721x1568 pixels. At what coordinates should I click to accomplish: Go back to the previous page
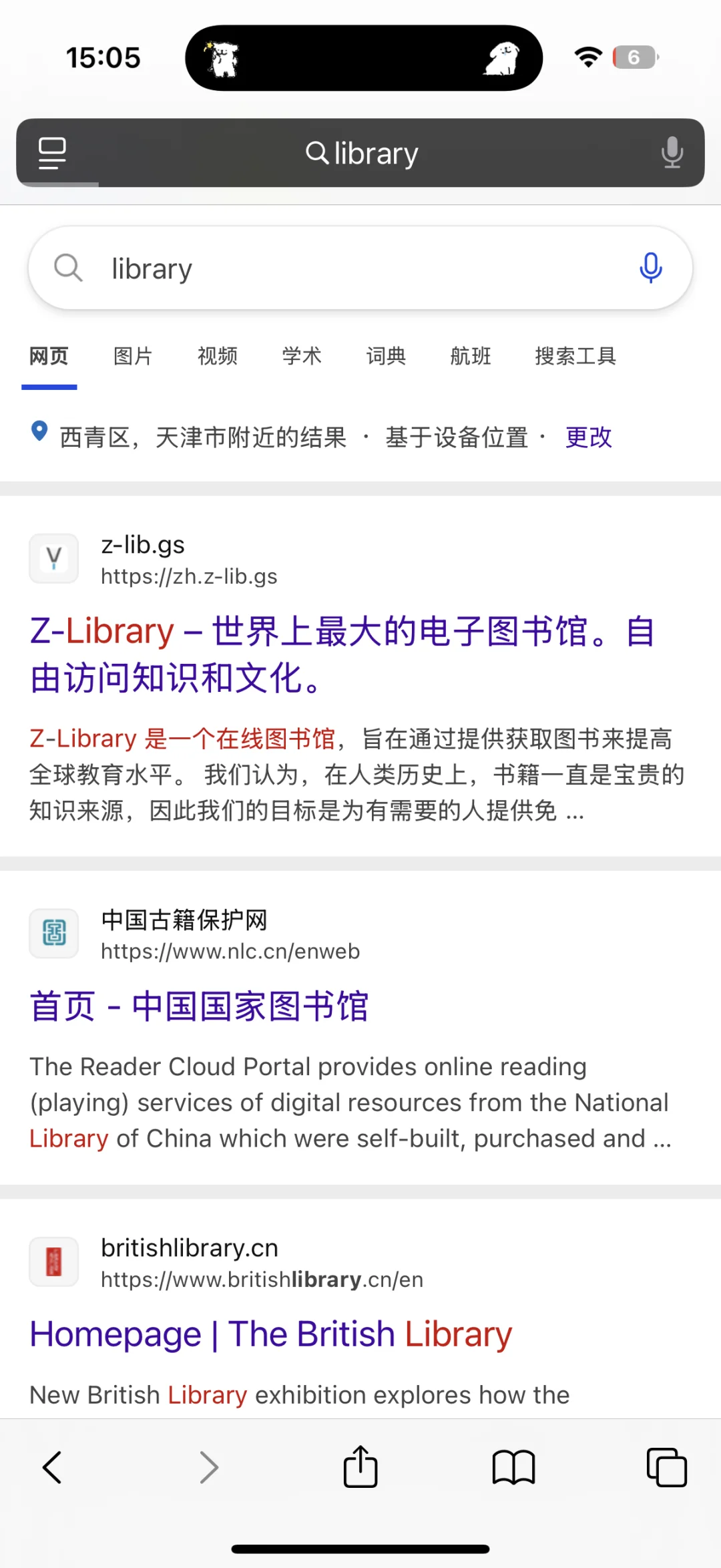[52, 1467]
